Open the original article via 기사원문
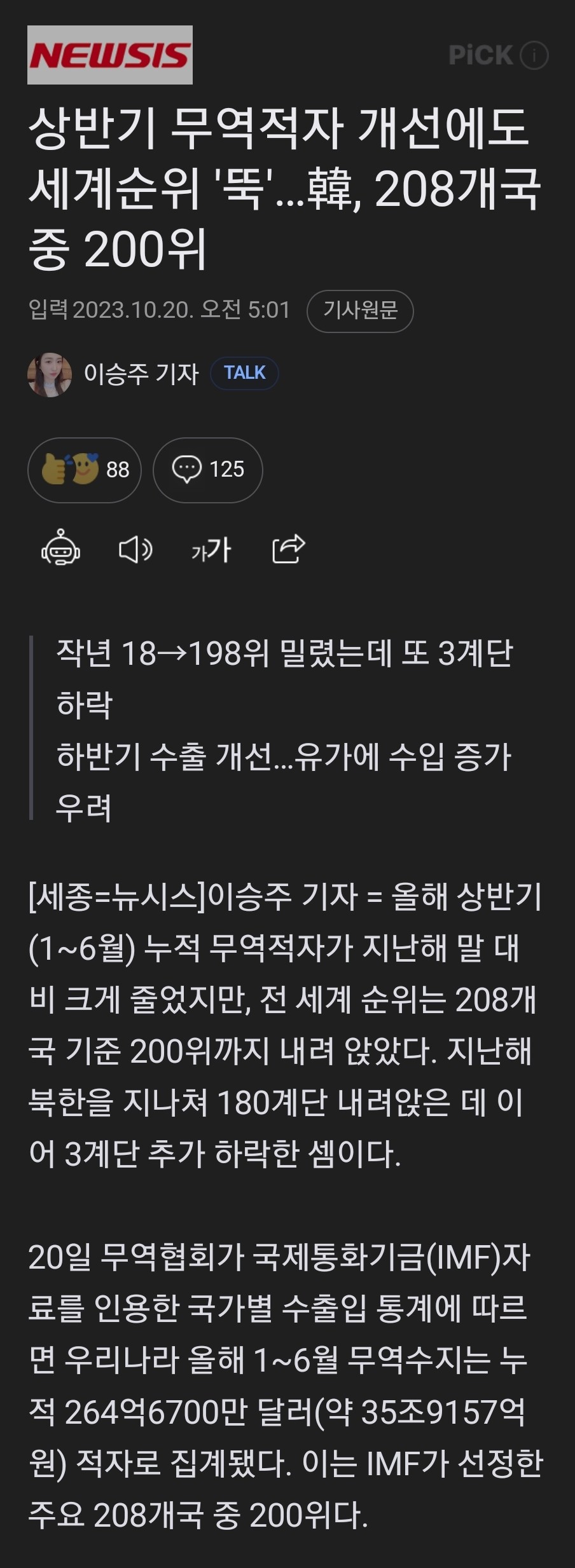575x1568 pixels. click(x=359, y=311)
